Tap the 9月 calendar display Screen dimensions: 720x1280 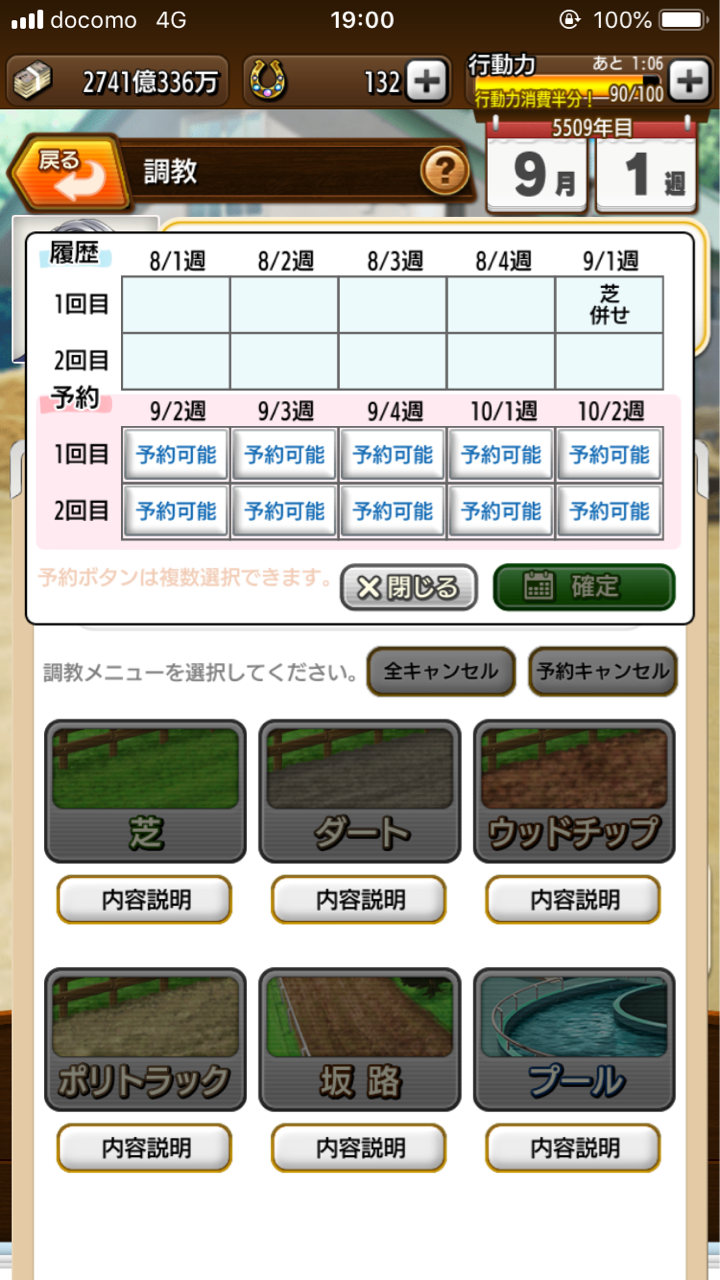[x=536, y=177]
